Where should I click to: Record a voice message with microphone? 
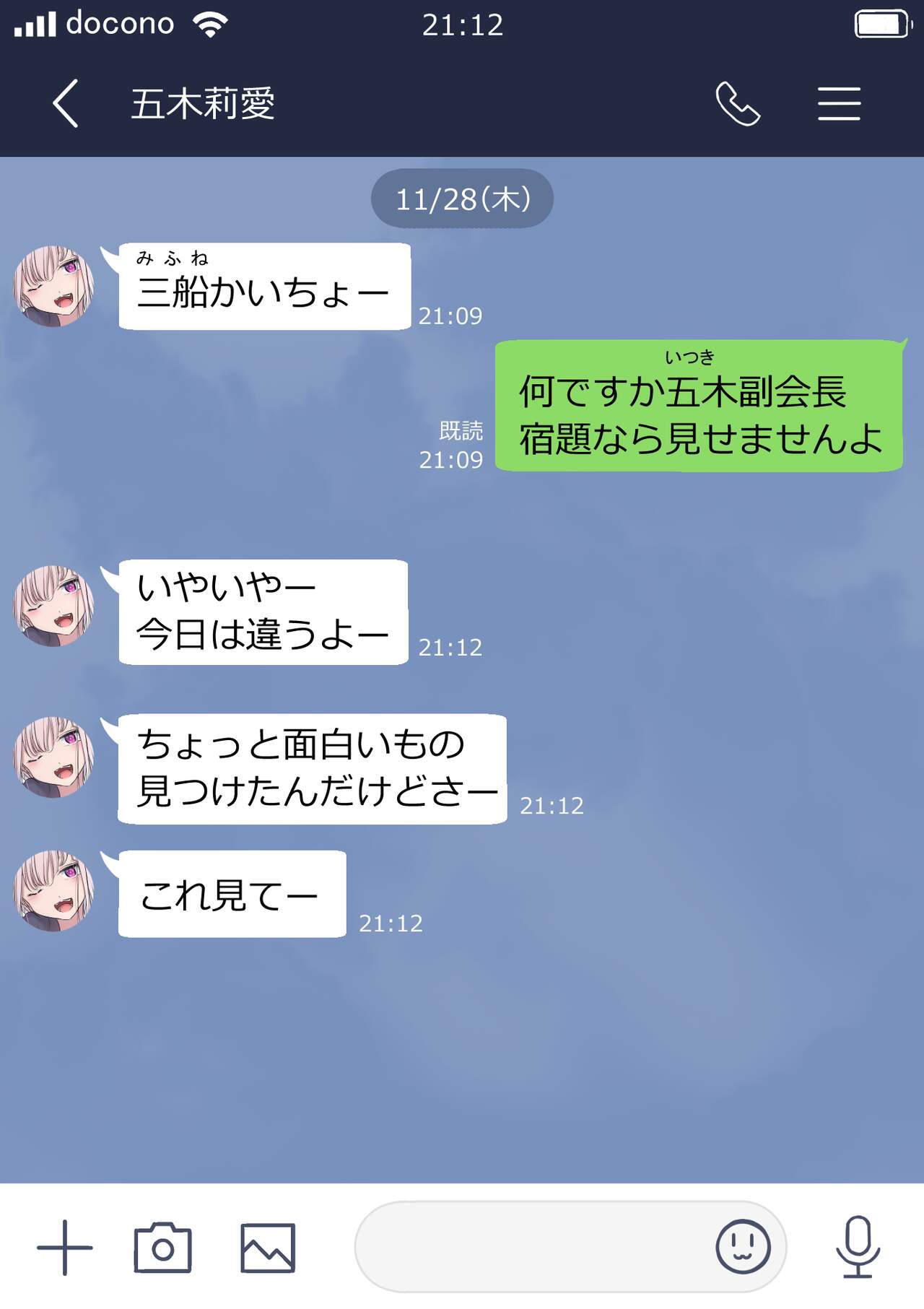(858, 1247)
